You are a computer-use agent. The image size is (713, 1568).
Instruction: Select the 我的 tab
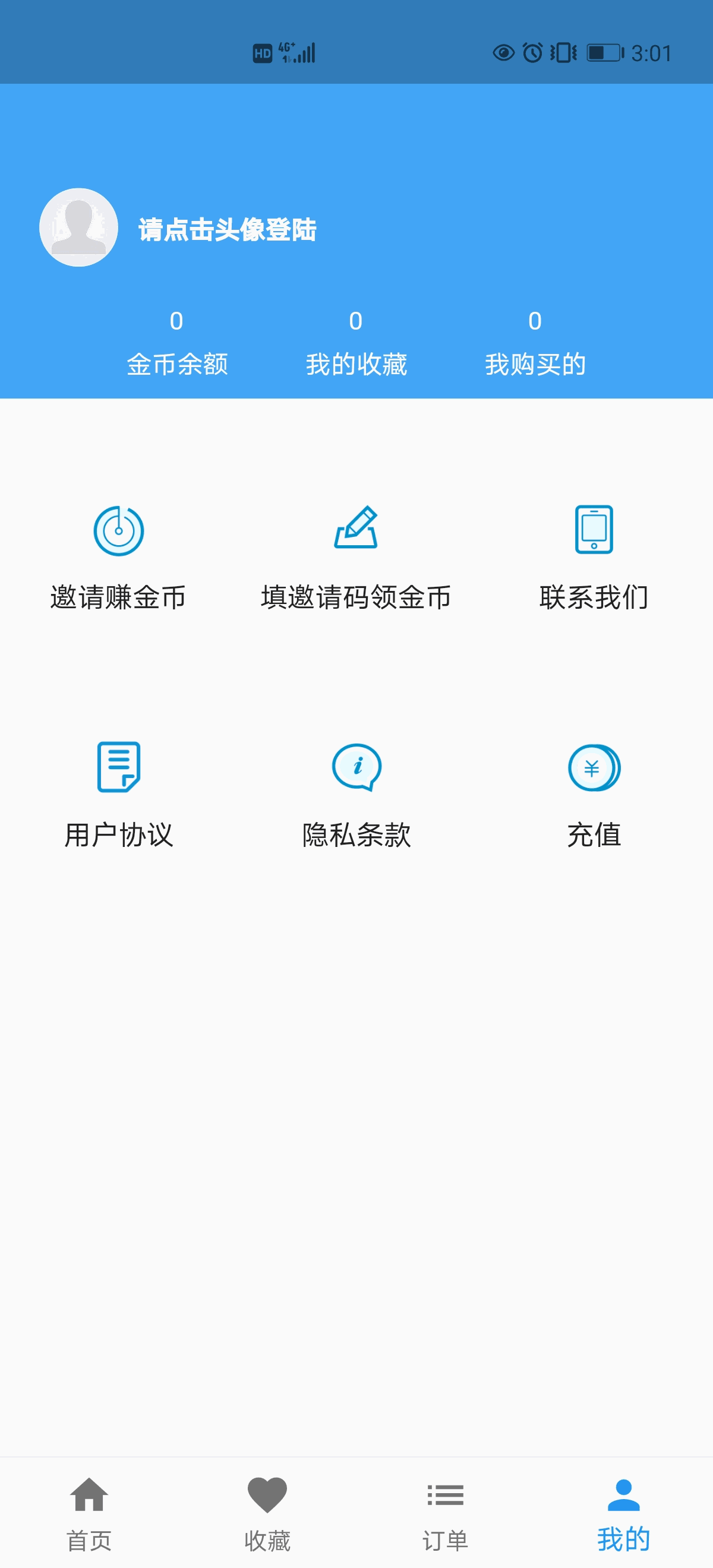tap(623, 1513)
